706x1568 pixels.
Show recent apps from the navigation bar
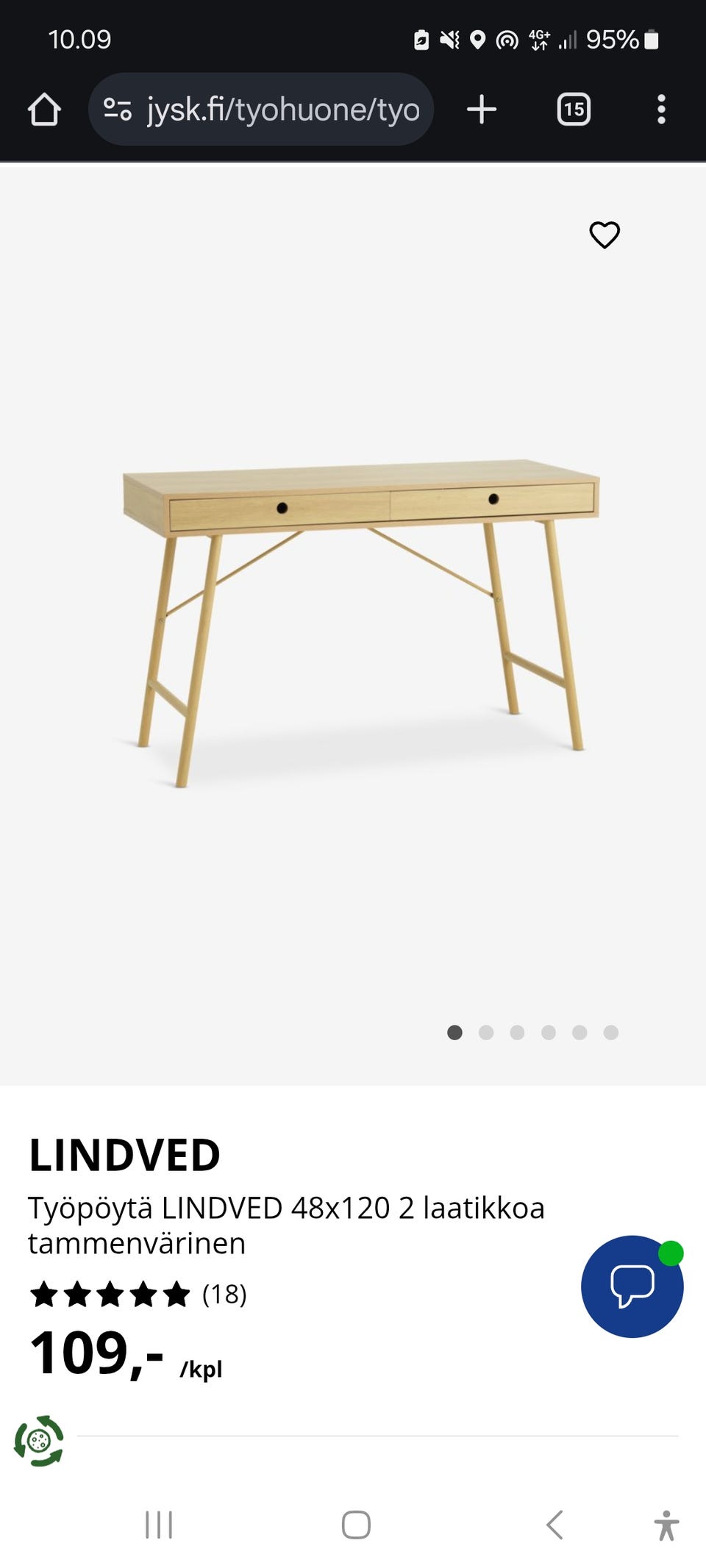click(x=159, y=1525)
